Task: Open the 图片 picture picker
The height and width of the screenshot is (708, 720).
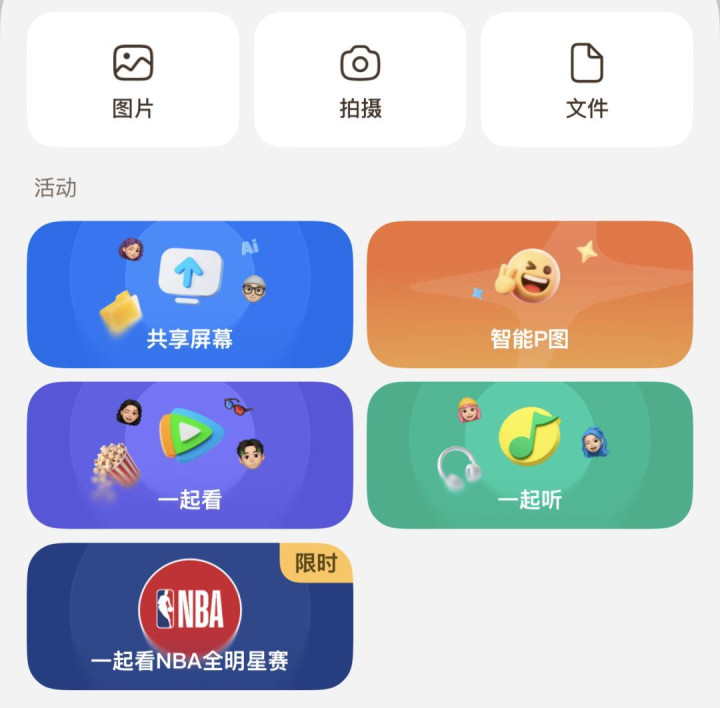Action: [x=133, y=80]
